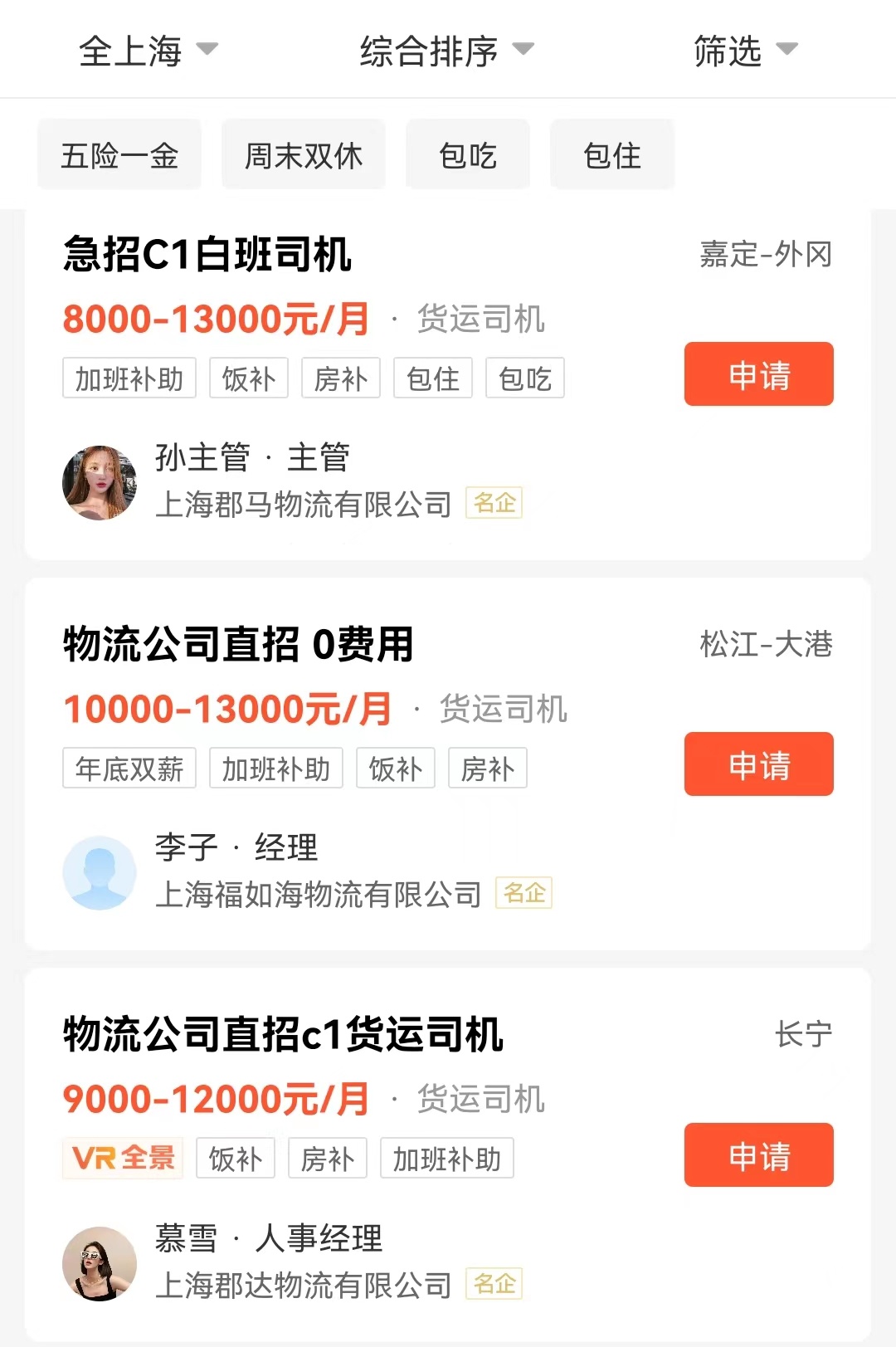Toggle the 五险一金 filter chip
The image size is (896, 1347).
pos(119,154)
